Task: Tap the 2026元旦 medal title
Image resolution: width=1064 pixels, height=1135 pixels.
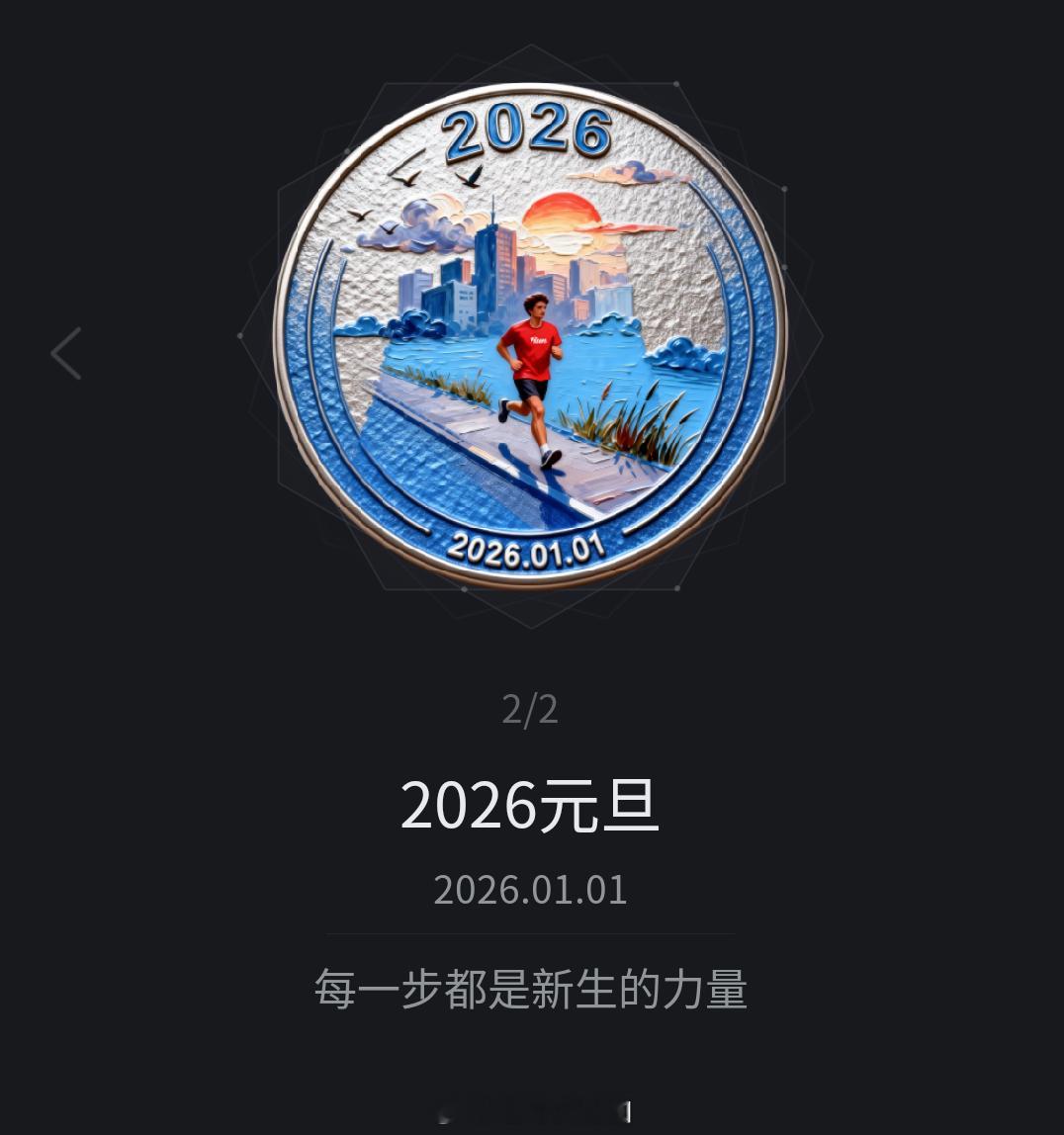Action: tap(529, 804)
